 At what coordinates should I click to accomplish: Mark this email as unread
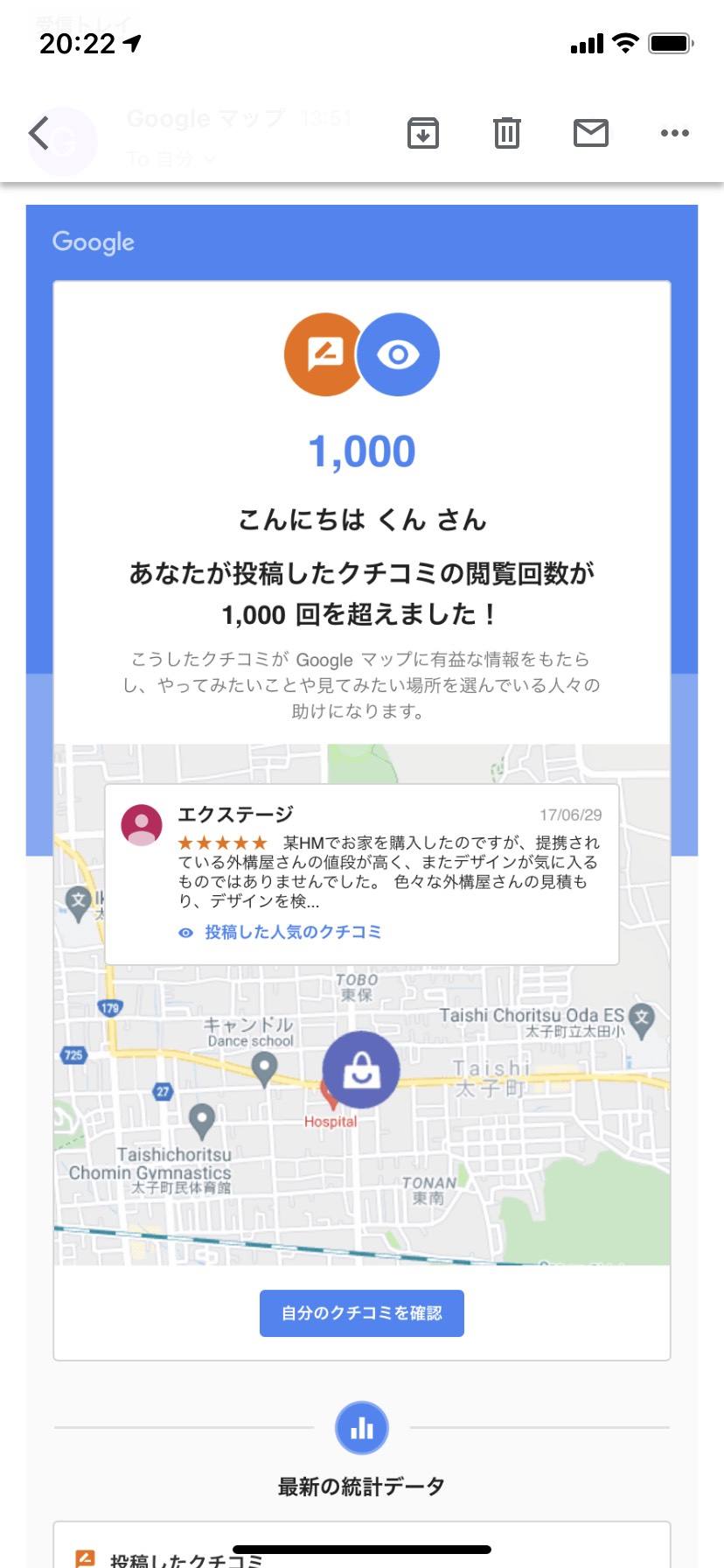pos(591,133)
